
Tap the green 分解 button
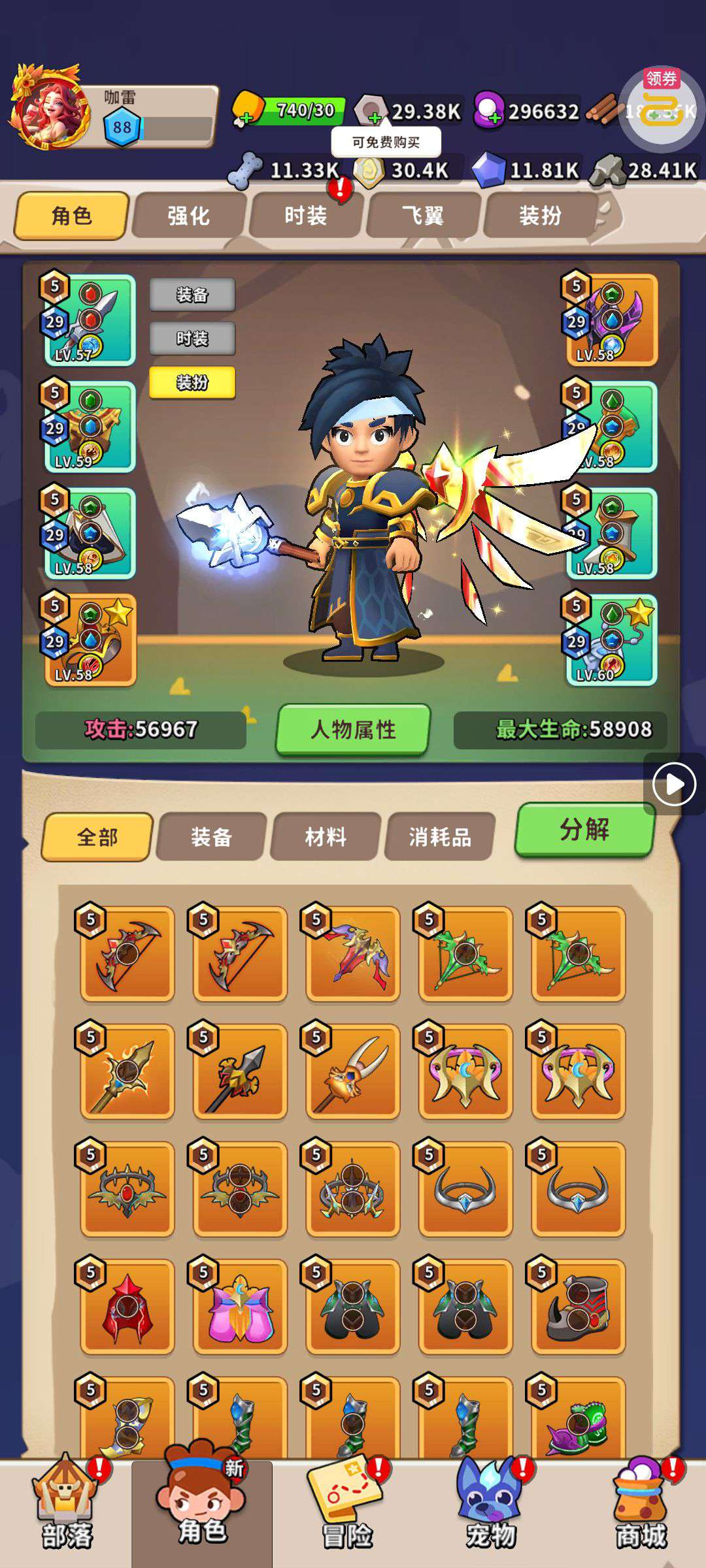point(584,830)
